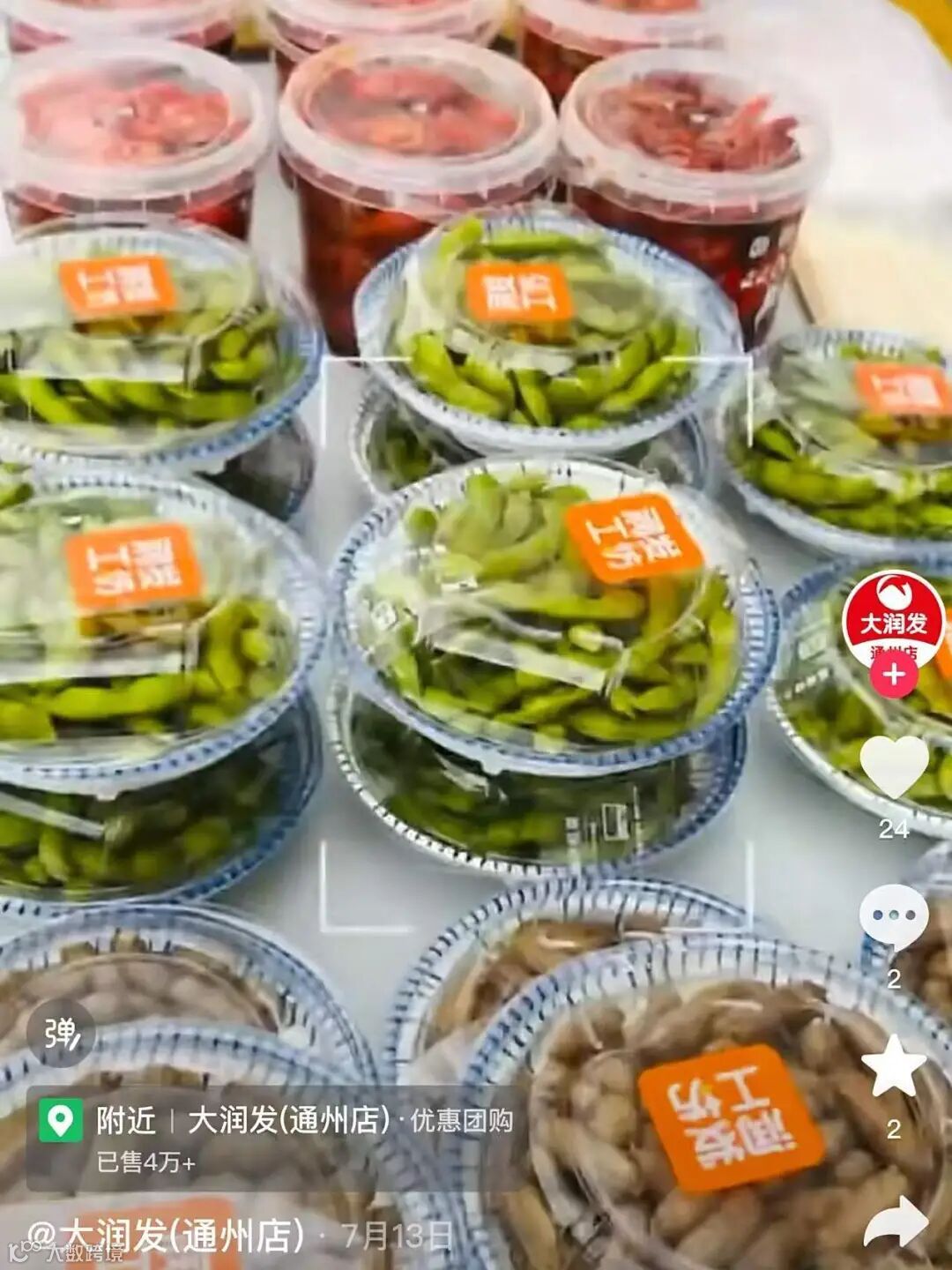This screenshot has height=1270, width=952.
Task: Open the 大润发 profile avatar
Action: (x=894, y=621)
